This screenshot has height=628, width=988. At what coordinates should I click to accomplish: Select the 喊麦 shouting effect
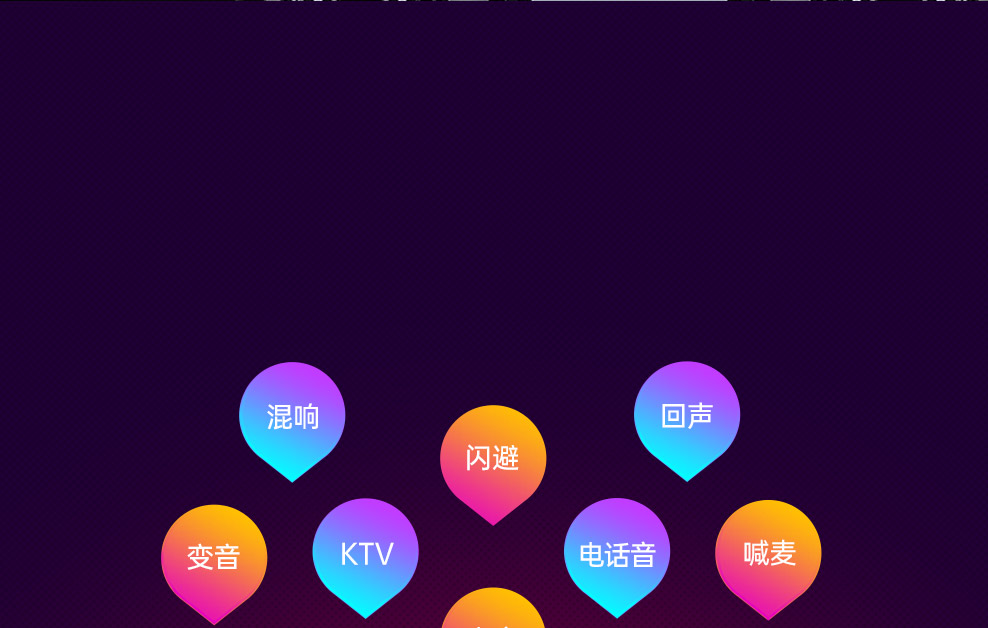[x=768, y=553]
